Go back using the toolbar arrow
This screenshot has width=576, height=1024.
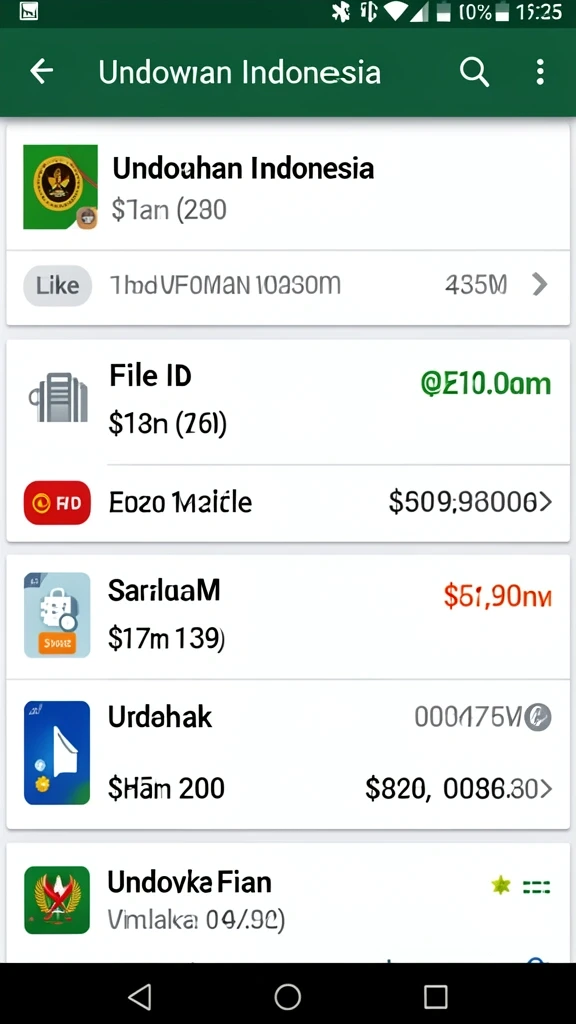pyautogui.click(x=42, y=71)
